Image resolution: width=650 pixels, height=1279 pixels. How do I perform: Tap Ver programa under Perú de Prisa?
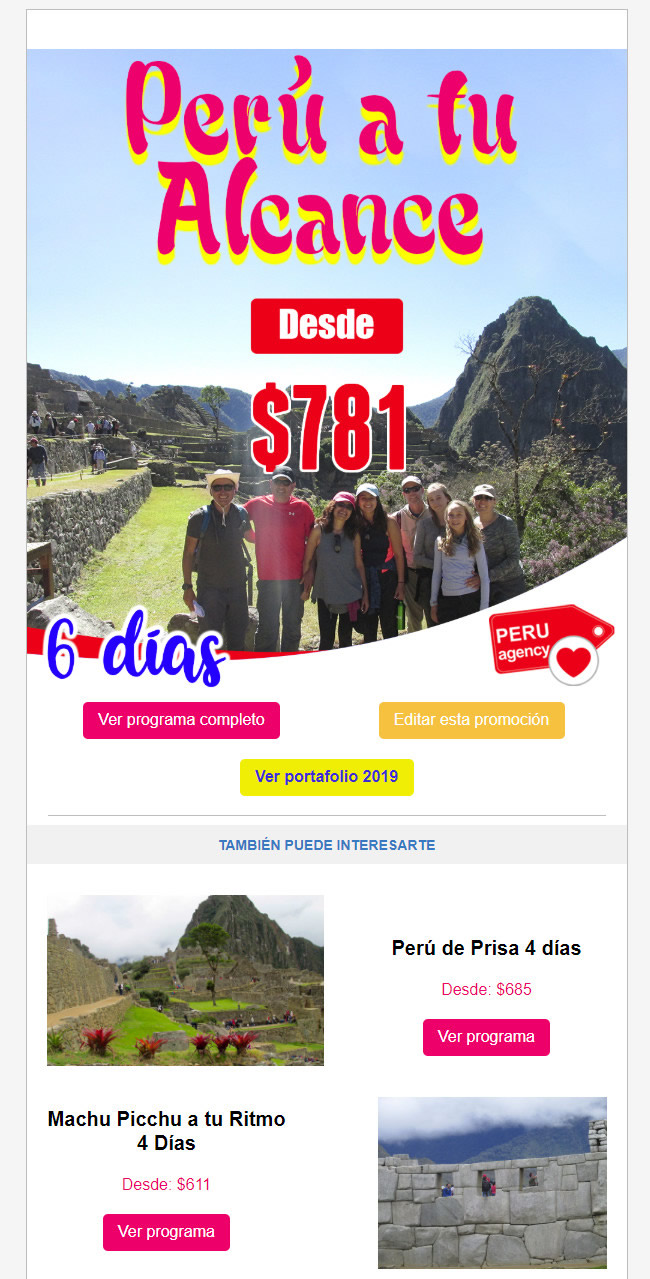tap(486, 1037)
